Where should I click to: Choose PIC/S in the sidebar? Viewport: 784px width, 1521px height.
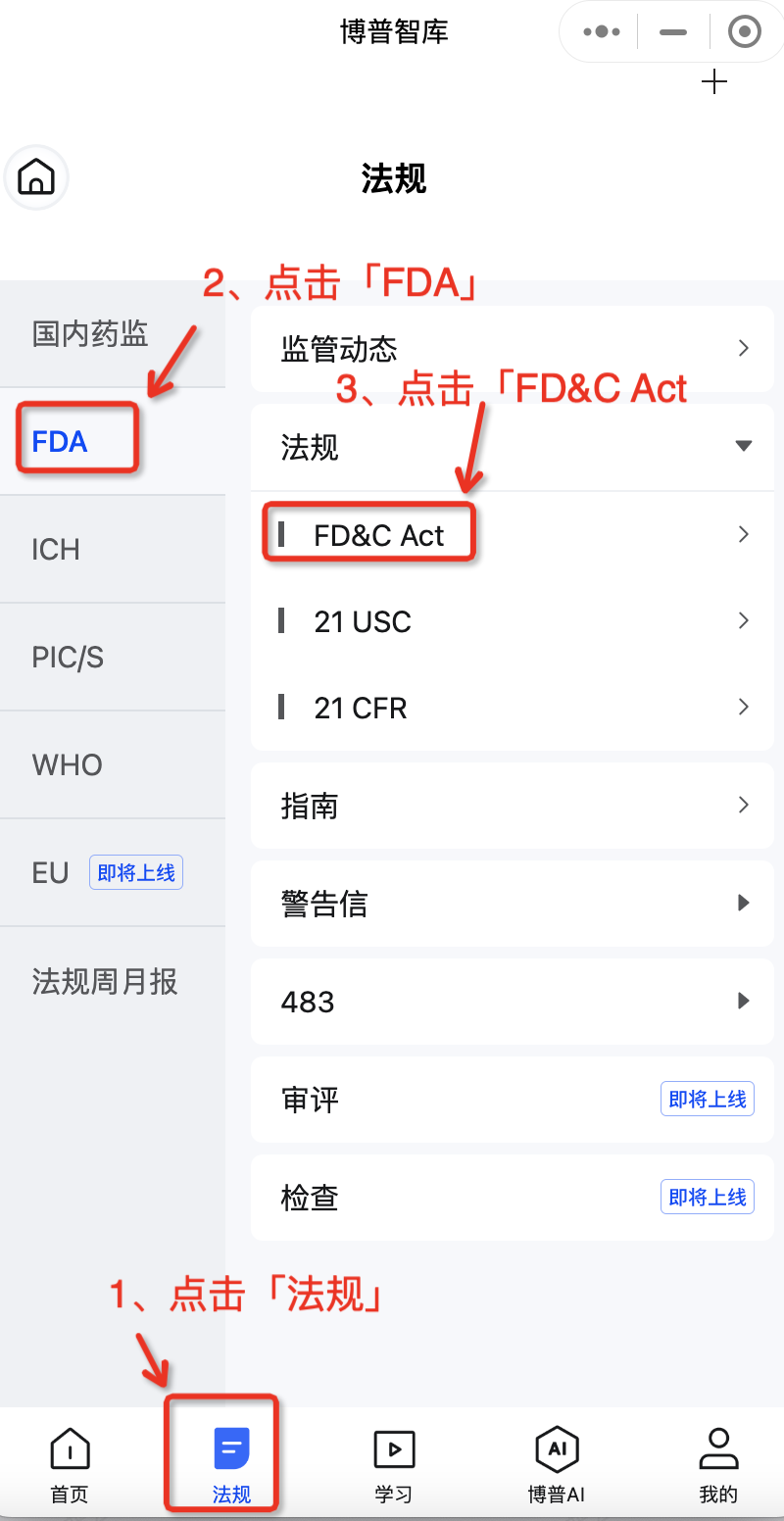113,657
